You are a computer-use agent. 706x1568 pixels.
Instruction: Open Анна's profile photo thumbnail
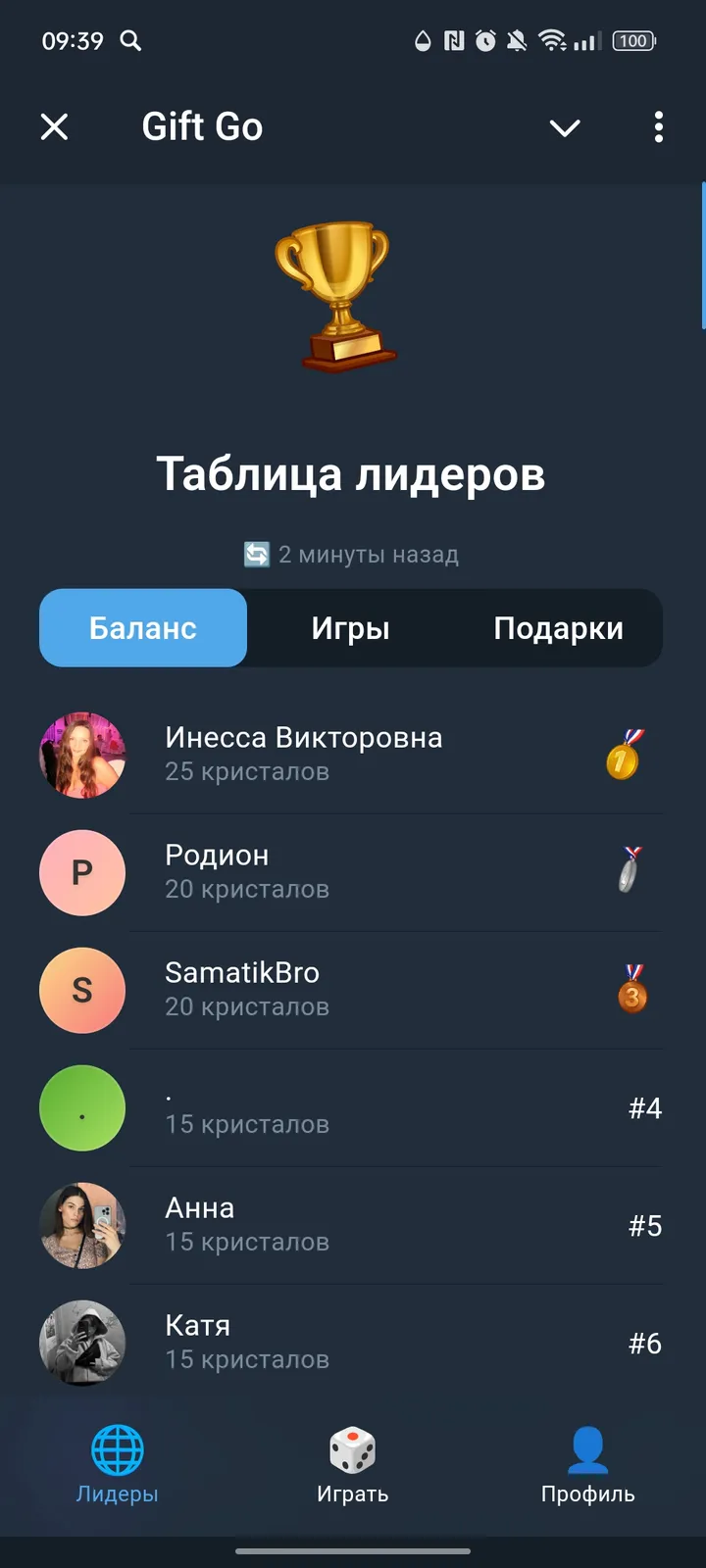coord(82,1226)
